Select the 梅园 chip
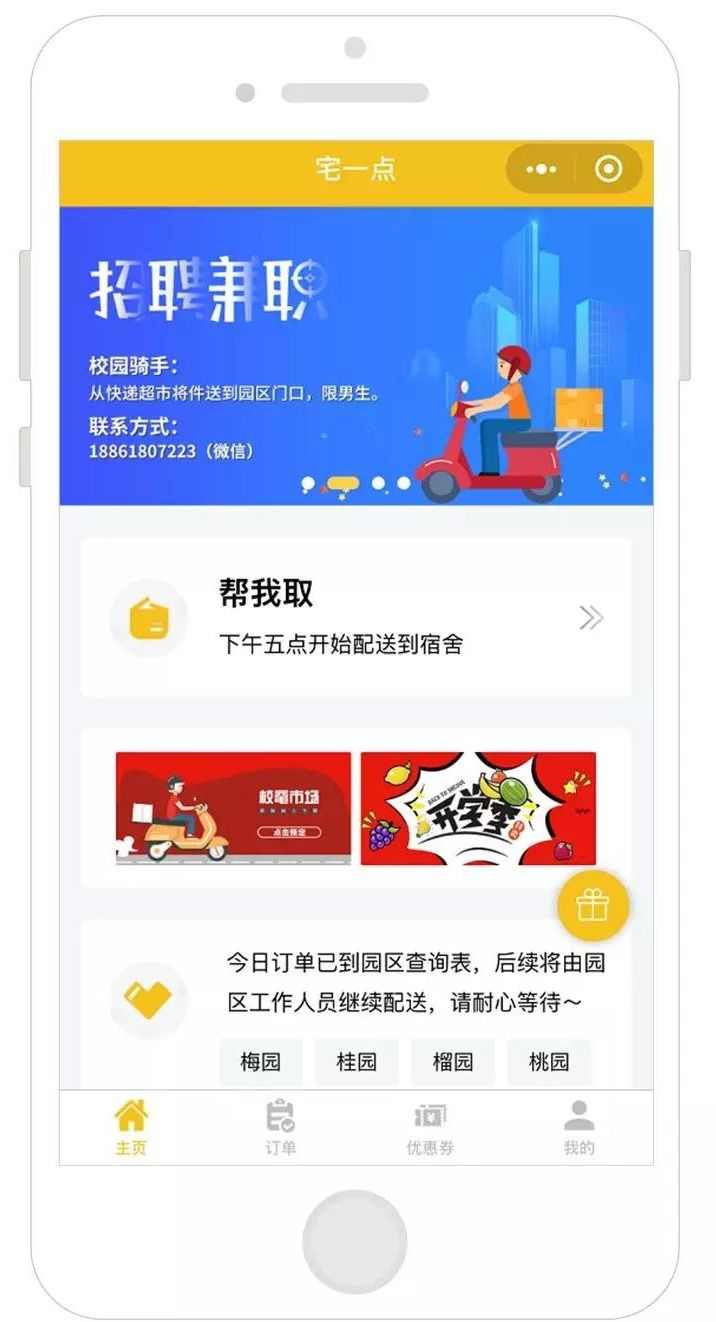716x1322 pixels. 260,1062
